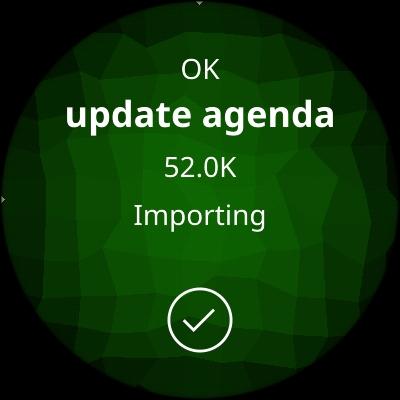Tap the checkmark button to confirm
Viewport: 400px width, 400px height.
[x=200, y=320]
